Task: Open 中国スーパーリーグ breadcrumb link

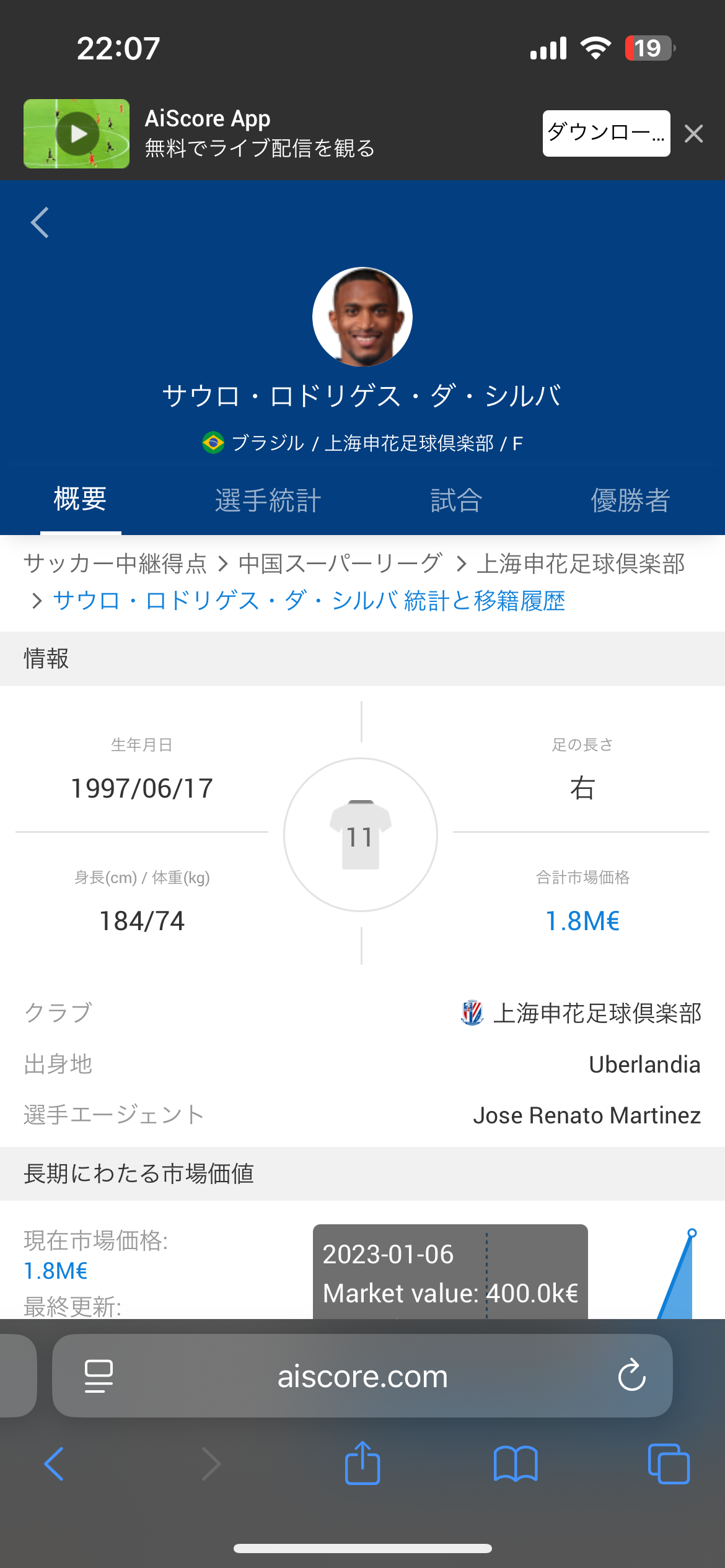Action: [x=340, y=564]
